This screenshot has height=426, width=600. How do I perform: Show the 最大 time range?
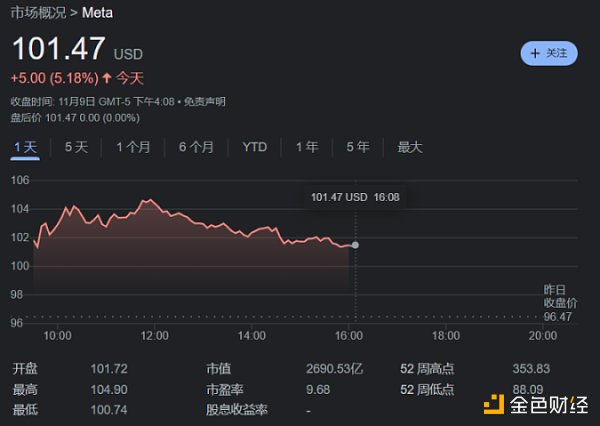[410, 147]
